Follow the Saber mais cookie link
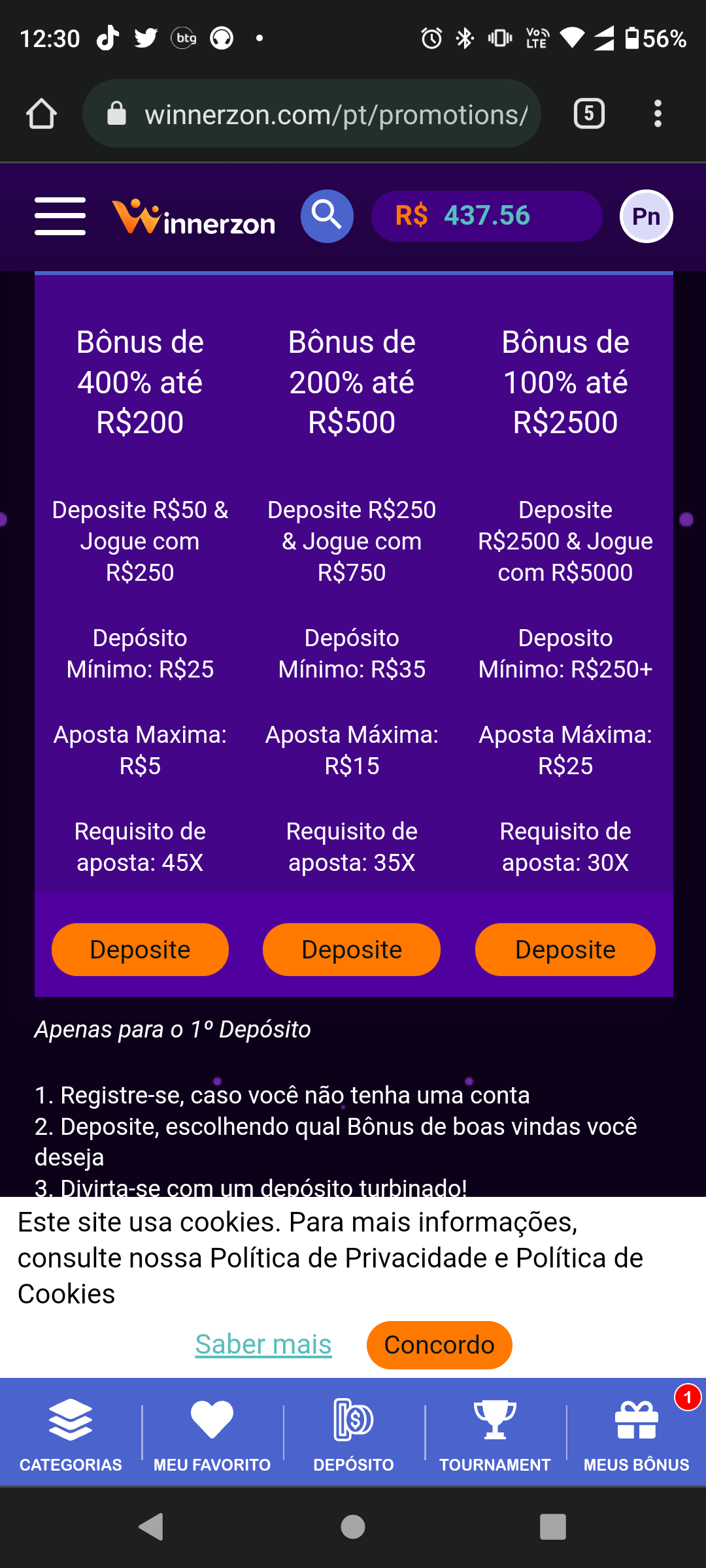The width and height of the screenshot is (706, 1568). (x=263, y=1345)
